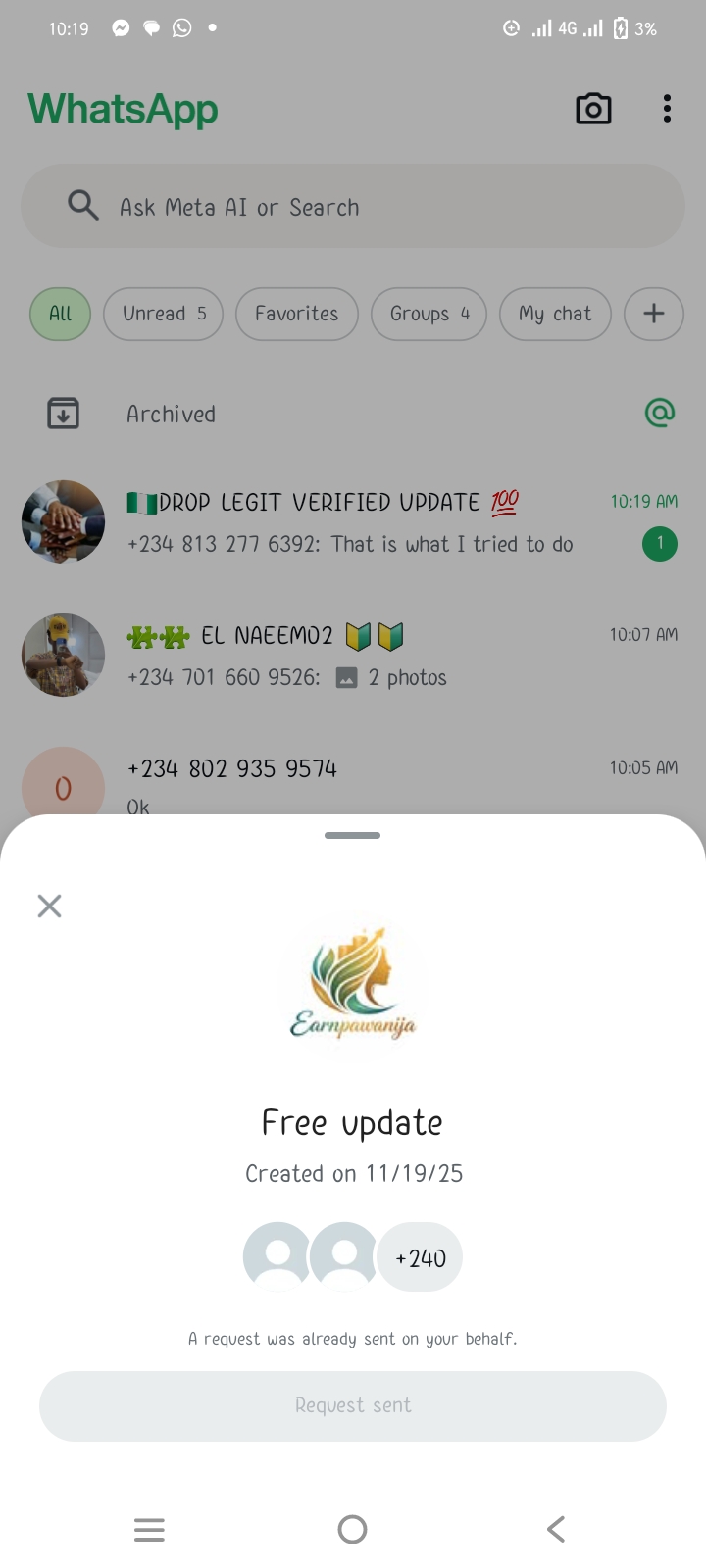Image resolution: width=706 pixels, height=1568 pixels.
Task: Tap the Request sent button
Action: [x=353, y=1405]
